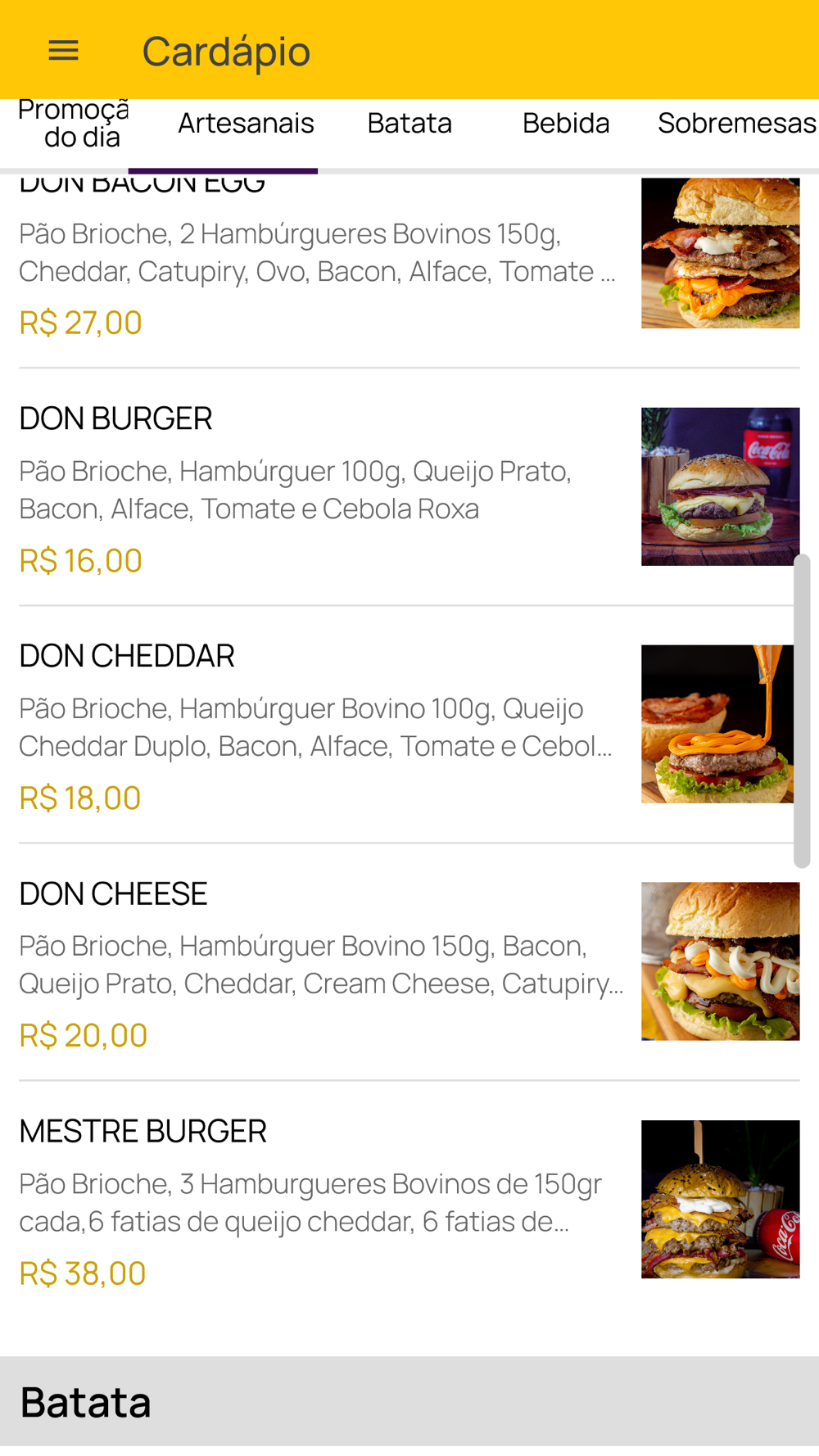Switch to Promoção do dia tab

(x=74, y=124)
